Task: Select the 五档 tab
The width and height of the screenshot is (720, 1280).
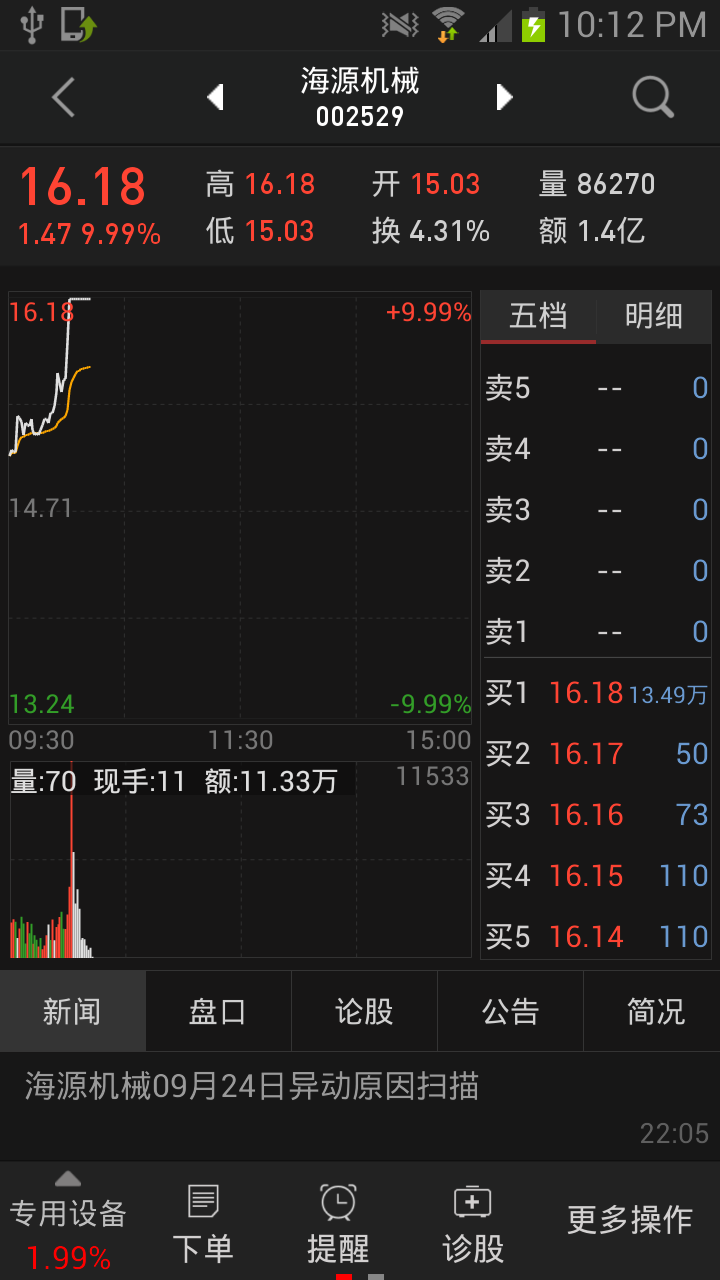Action: [538, 318]
